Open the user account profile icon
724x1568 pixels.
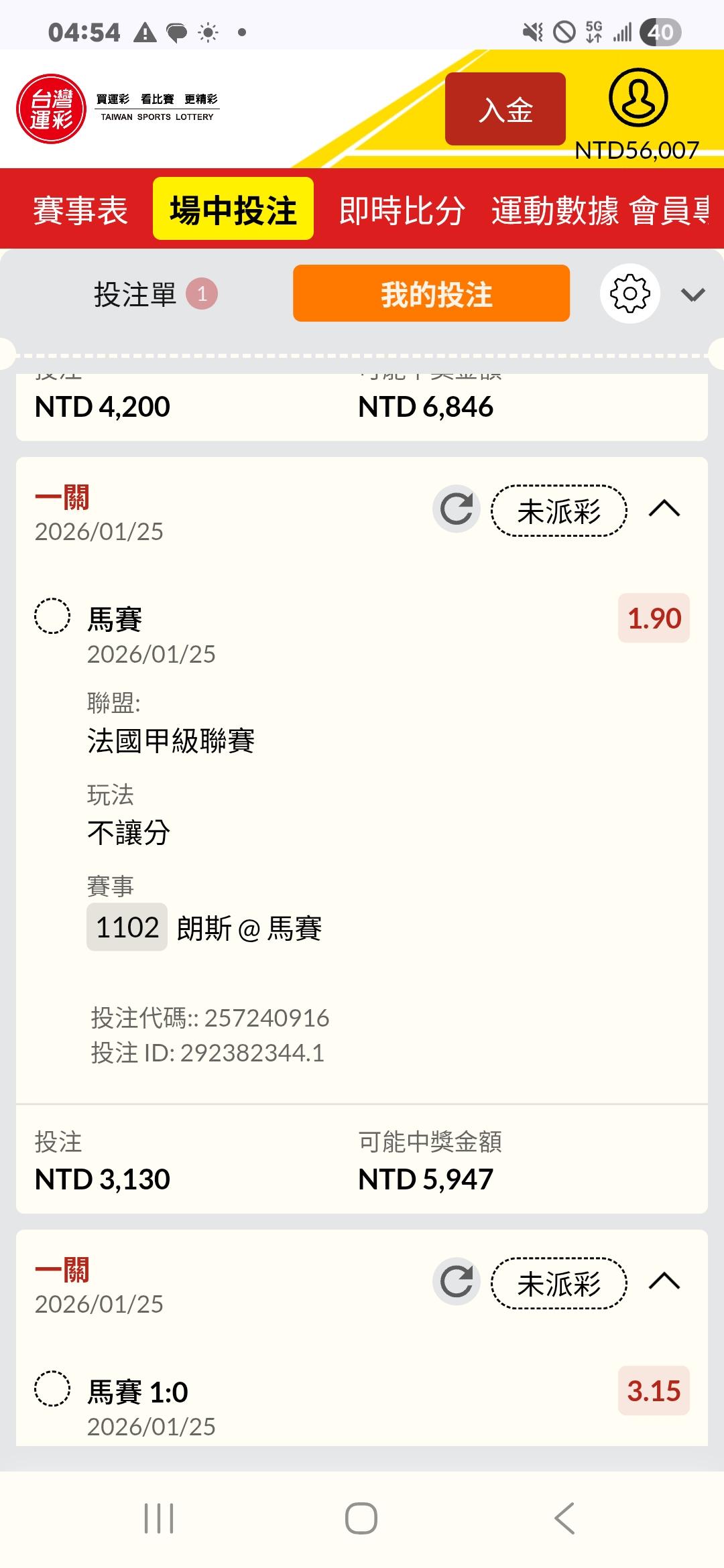(x=638, y=98)
